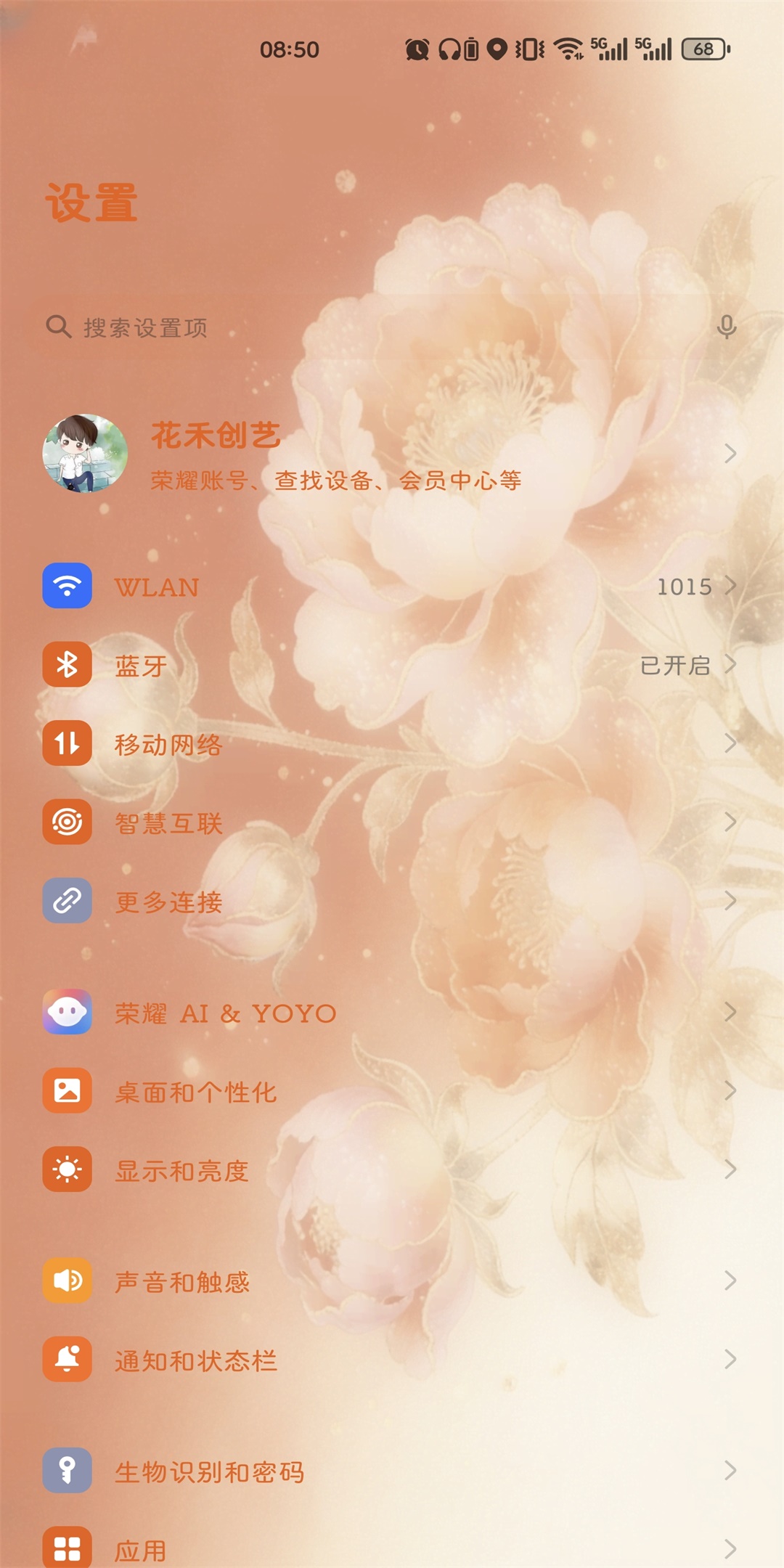784x1568 pixels.
Task: Open 显示和亮度 display settings
Action: [x=181, y=1170]
